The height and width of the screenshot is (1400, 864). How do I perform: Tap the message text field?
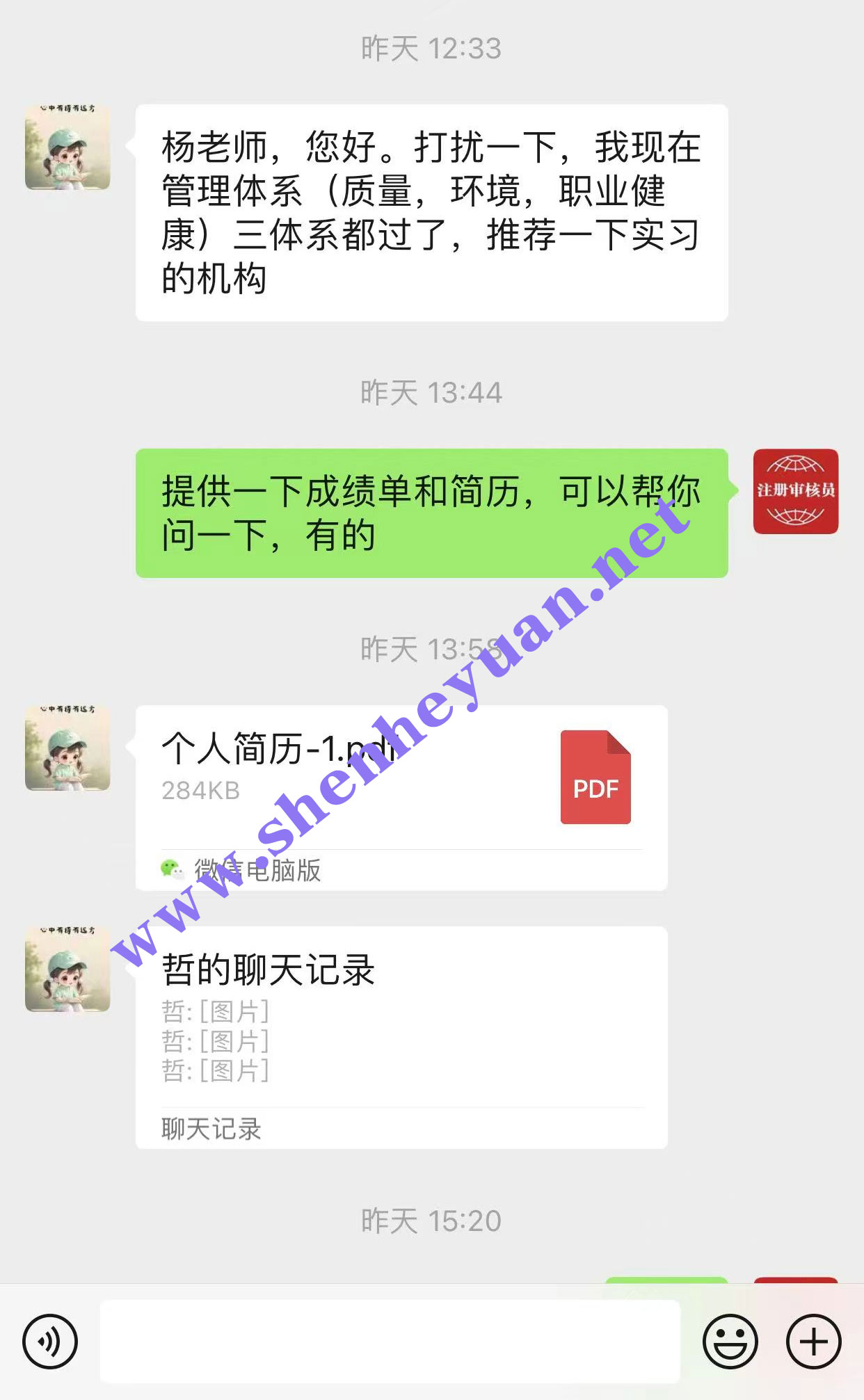click(x=390, y=1342)
